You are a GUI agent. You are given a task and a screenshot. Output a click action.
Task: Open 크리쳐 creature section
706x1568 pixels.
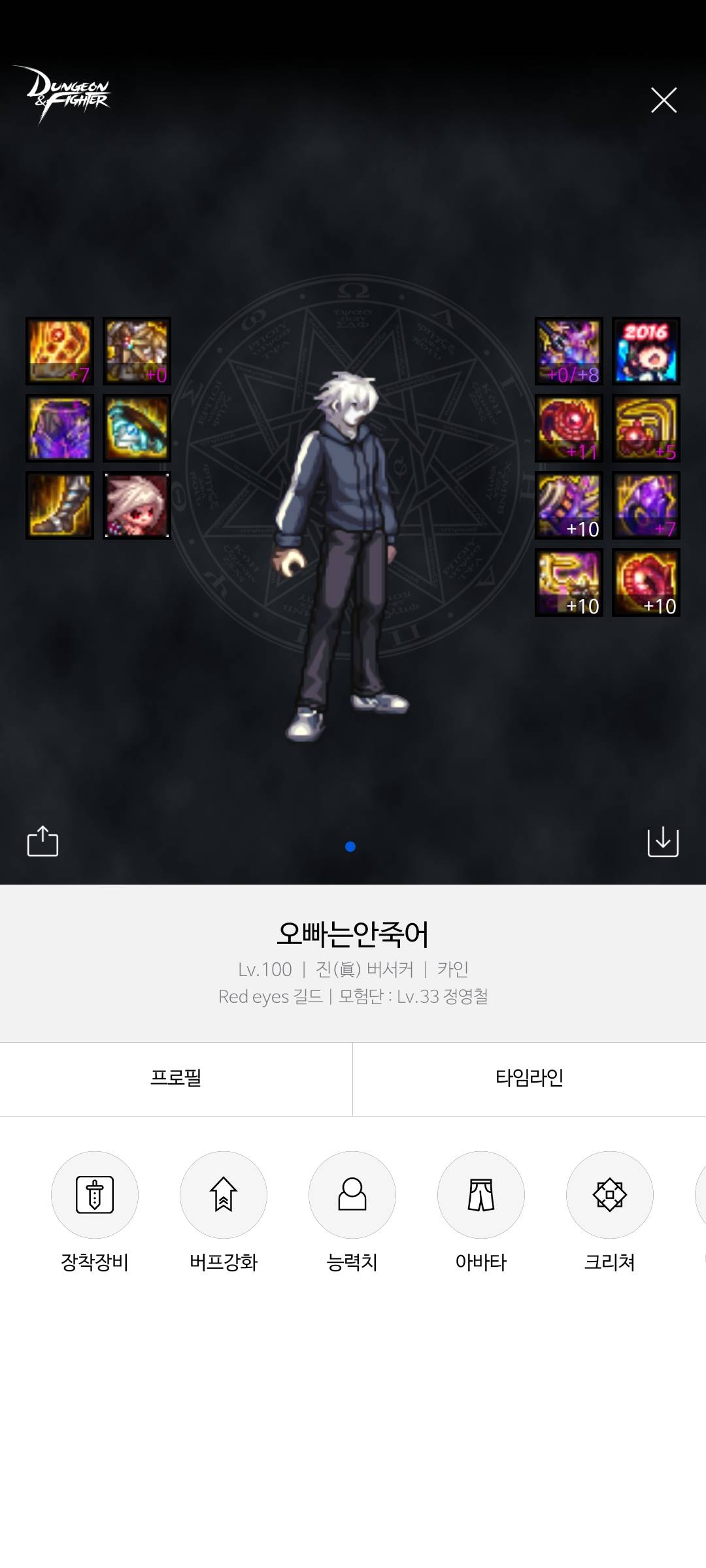tap(610, 1194)
